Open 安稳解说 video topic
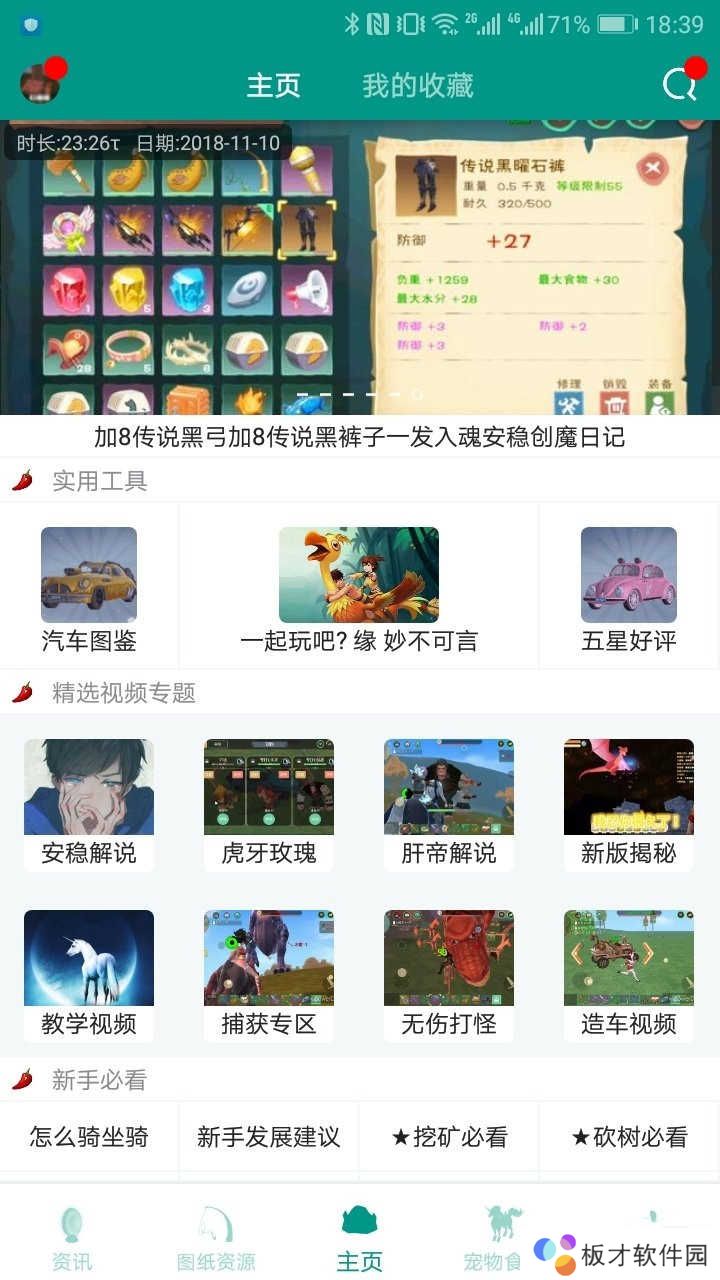This screenshot has height=1280, width=720. 89,803
